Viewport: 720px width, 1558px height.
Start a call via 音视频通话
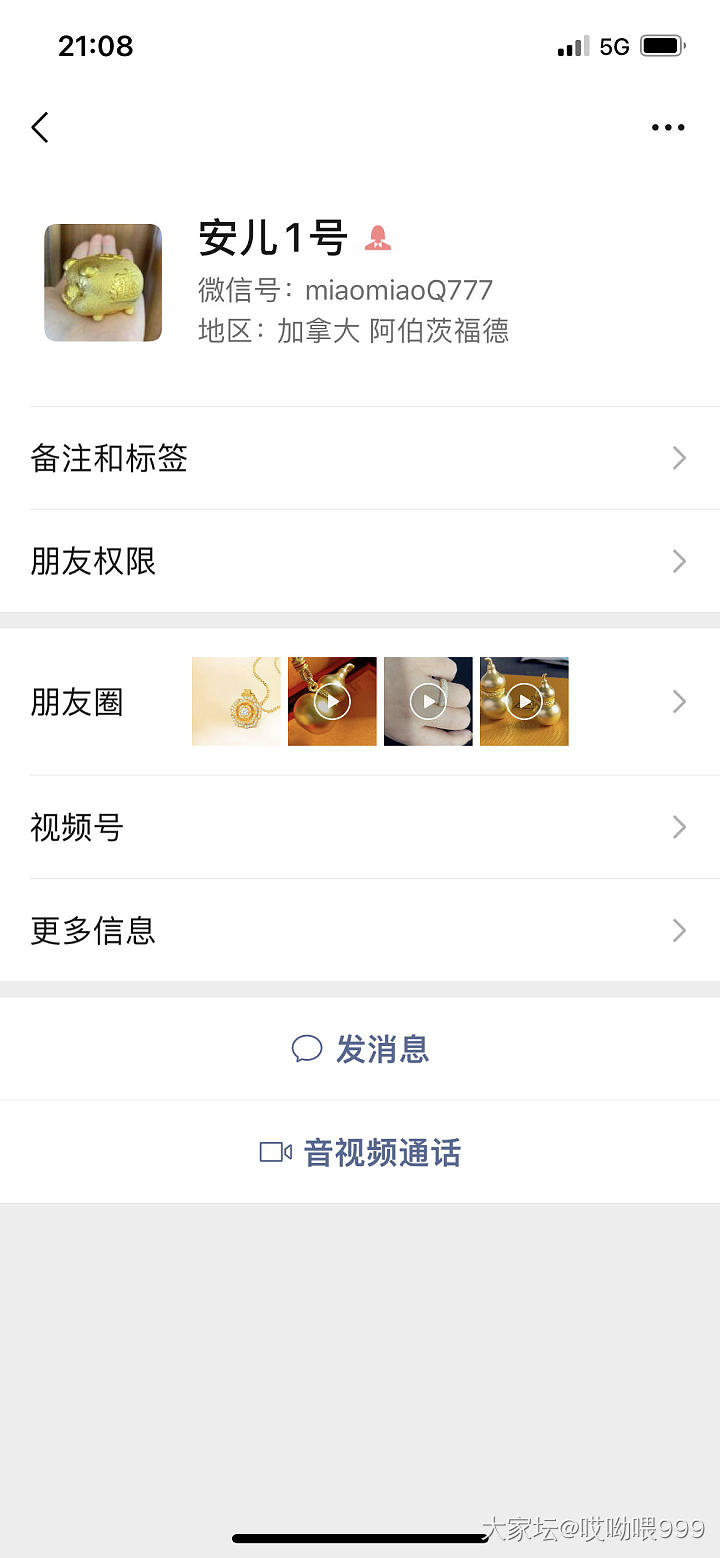pyautogui.click(x=361, y=1152)
